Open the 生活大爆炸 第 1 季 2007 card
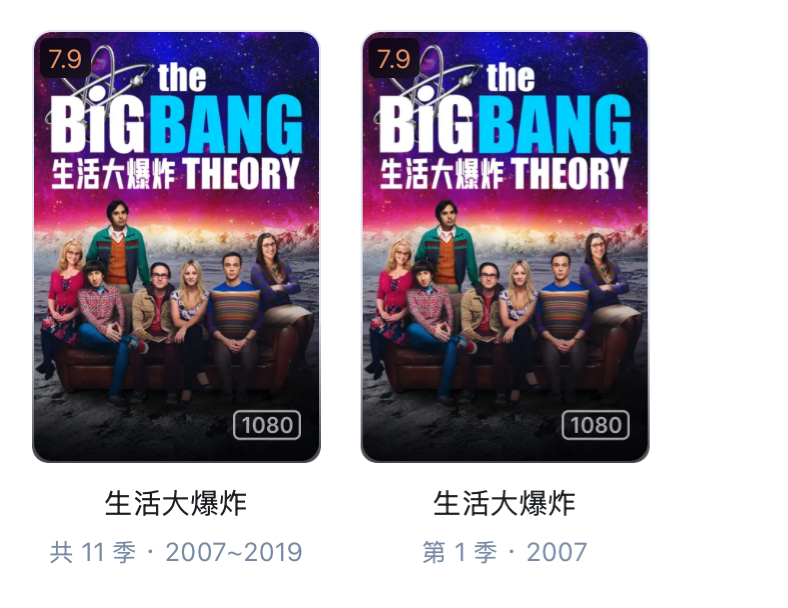This screenshot has height=608, width=788. pyautogui.click(x=504, y=248)
